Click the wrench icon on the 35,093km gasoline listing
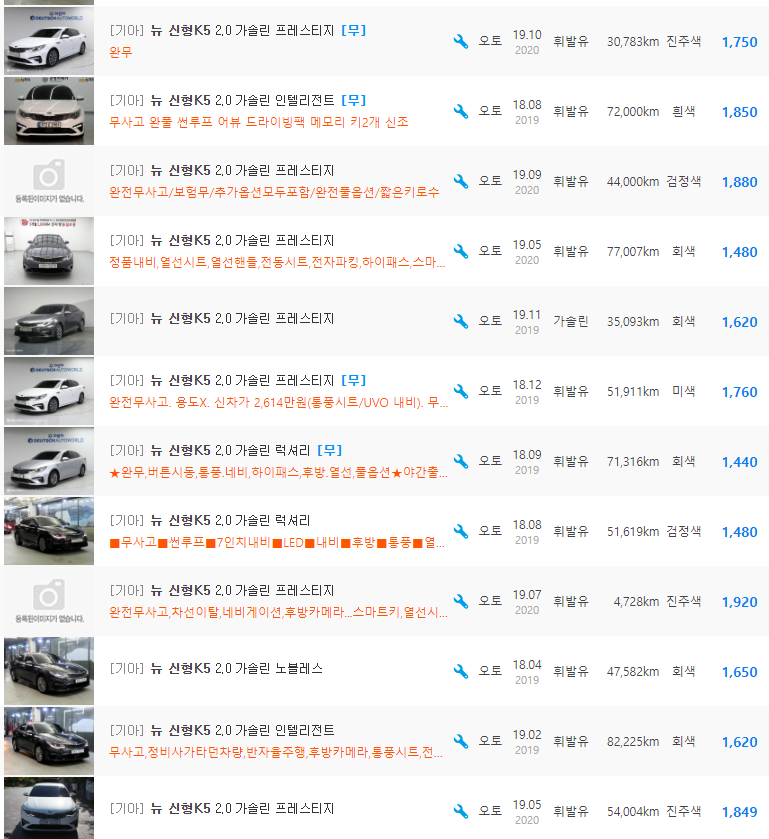Screen dimensions: 769x839 click(460, 322)
